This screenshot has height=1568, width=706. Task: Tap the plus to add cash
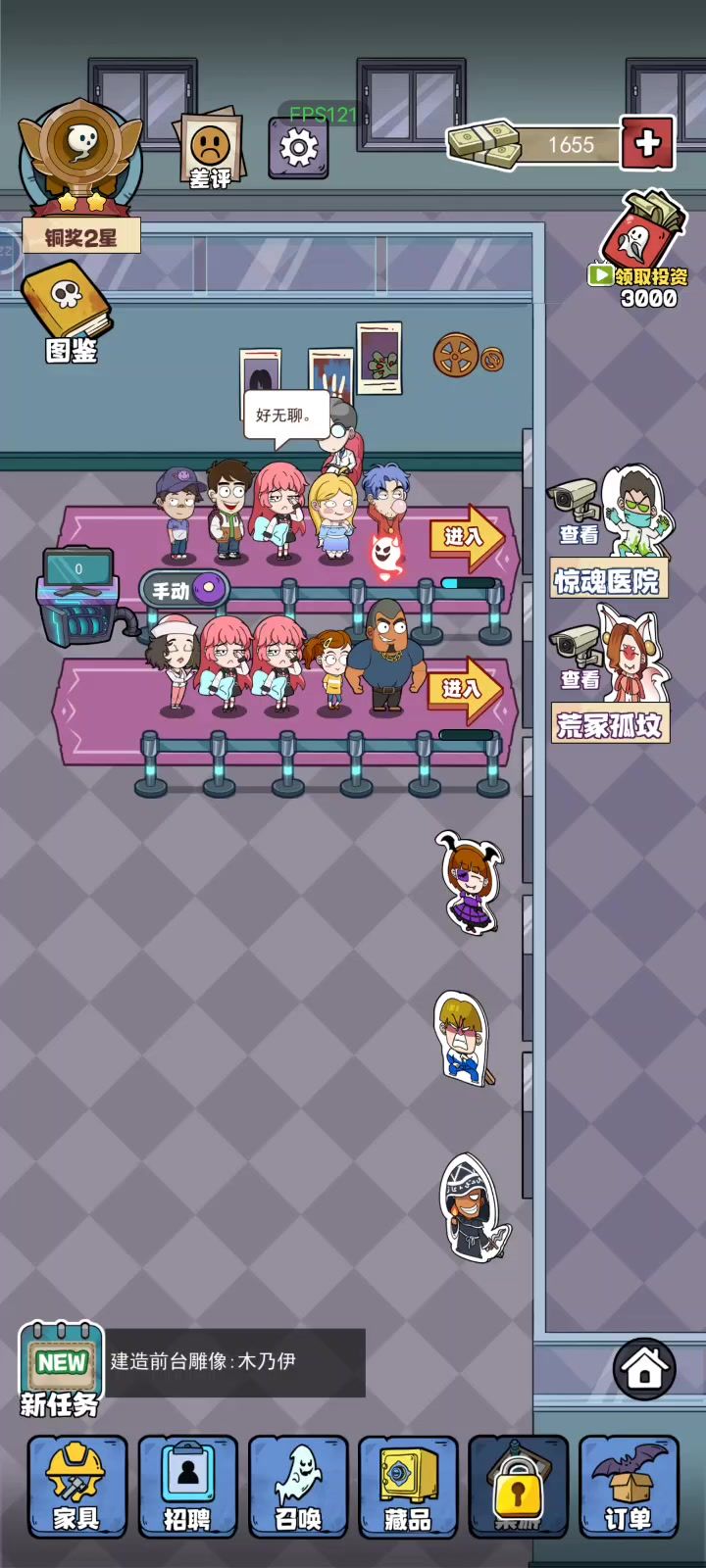647,144
